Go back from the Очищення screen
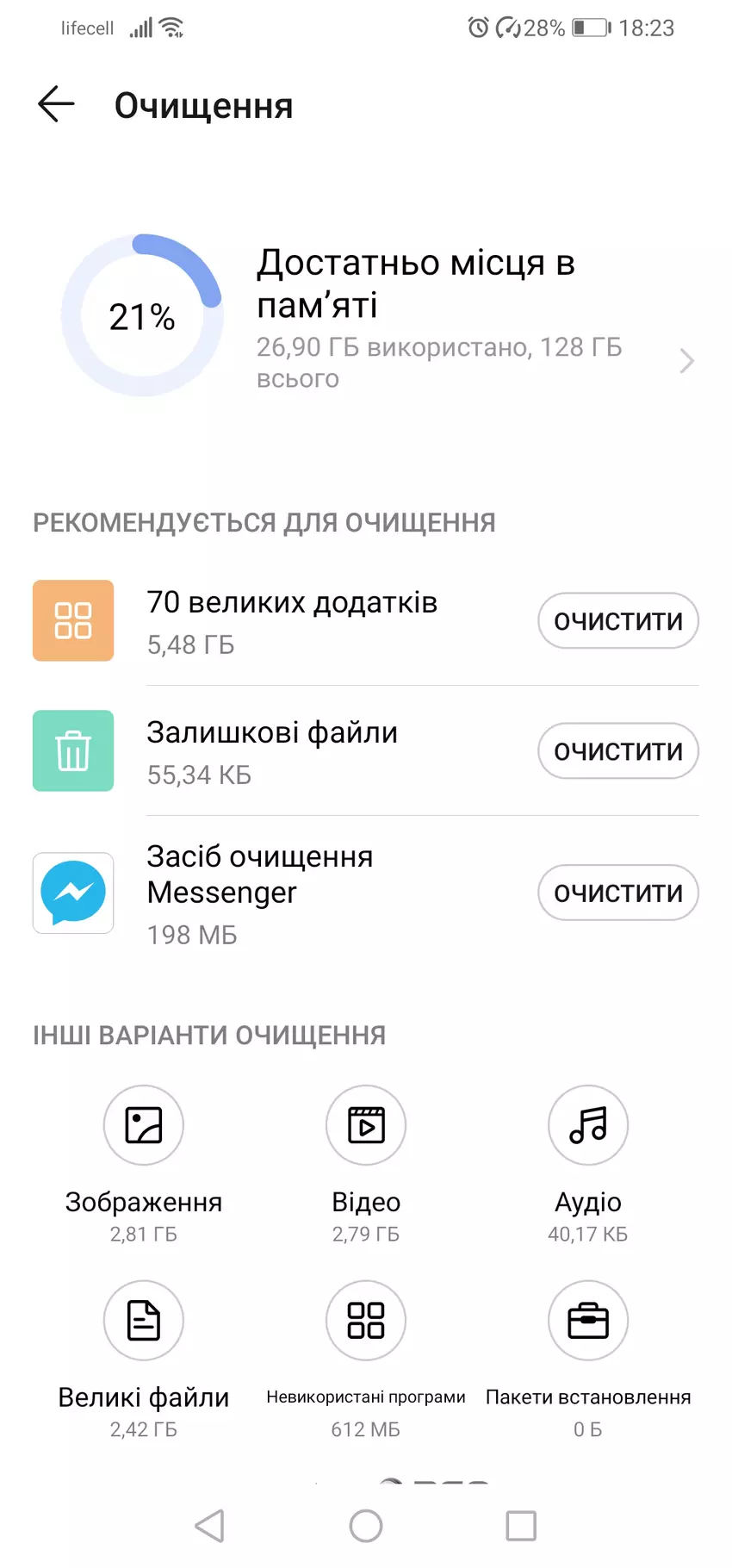Screen dimensions: 732x1568 (57, 105)
